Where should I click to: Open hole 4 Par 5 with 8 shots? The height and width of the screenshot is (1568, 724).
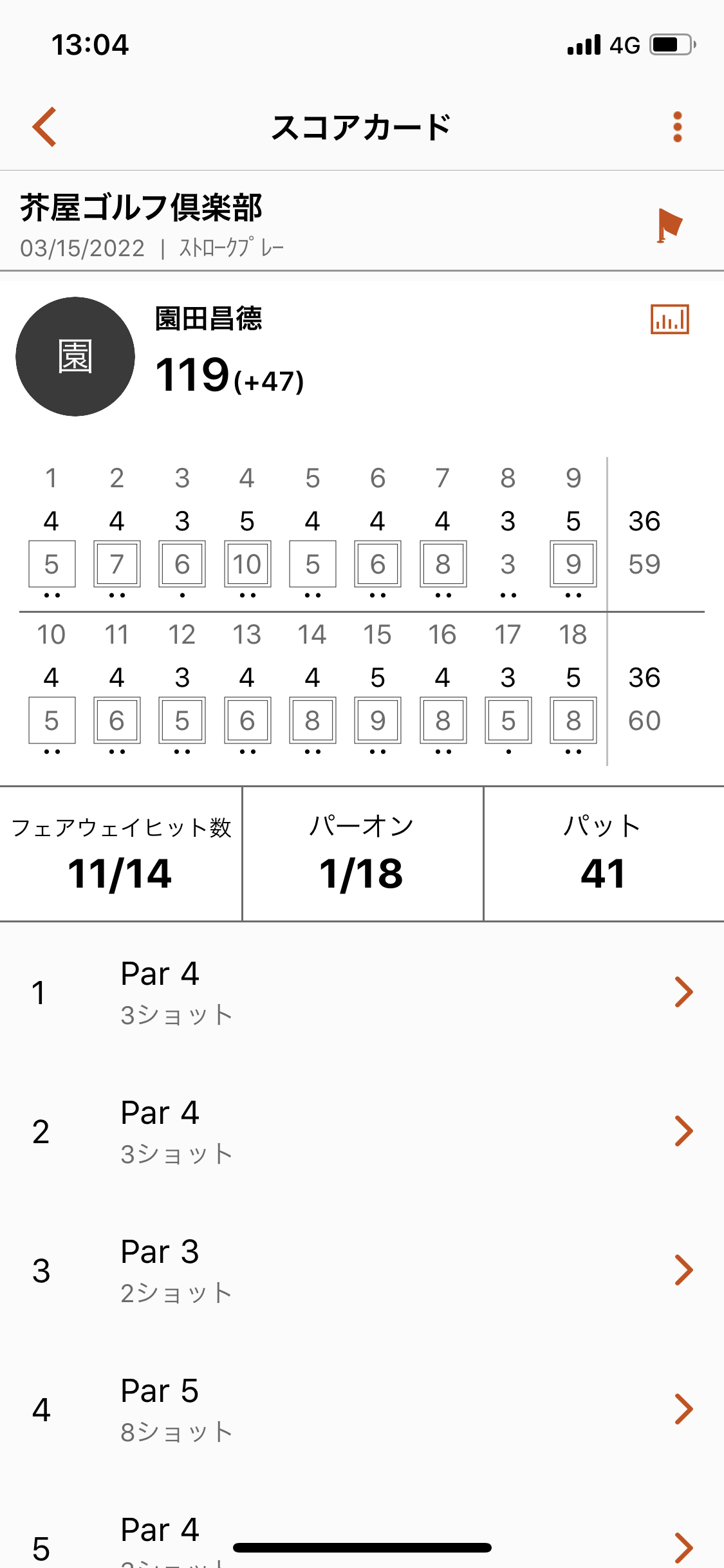pos(362,1409)
